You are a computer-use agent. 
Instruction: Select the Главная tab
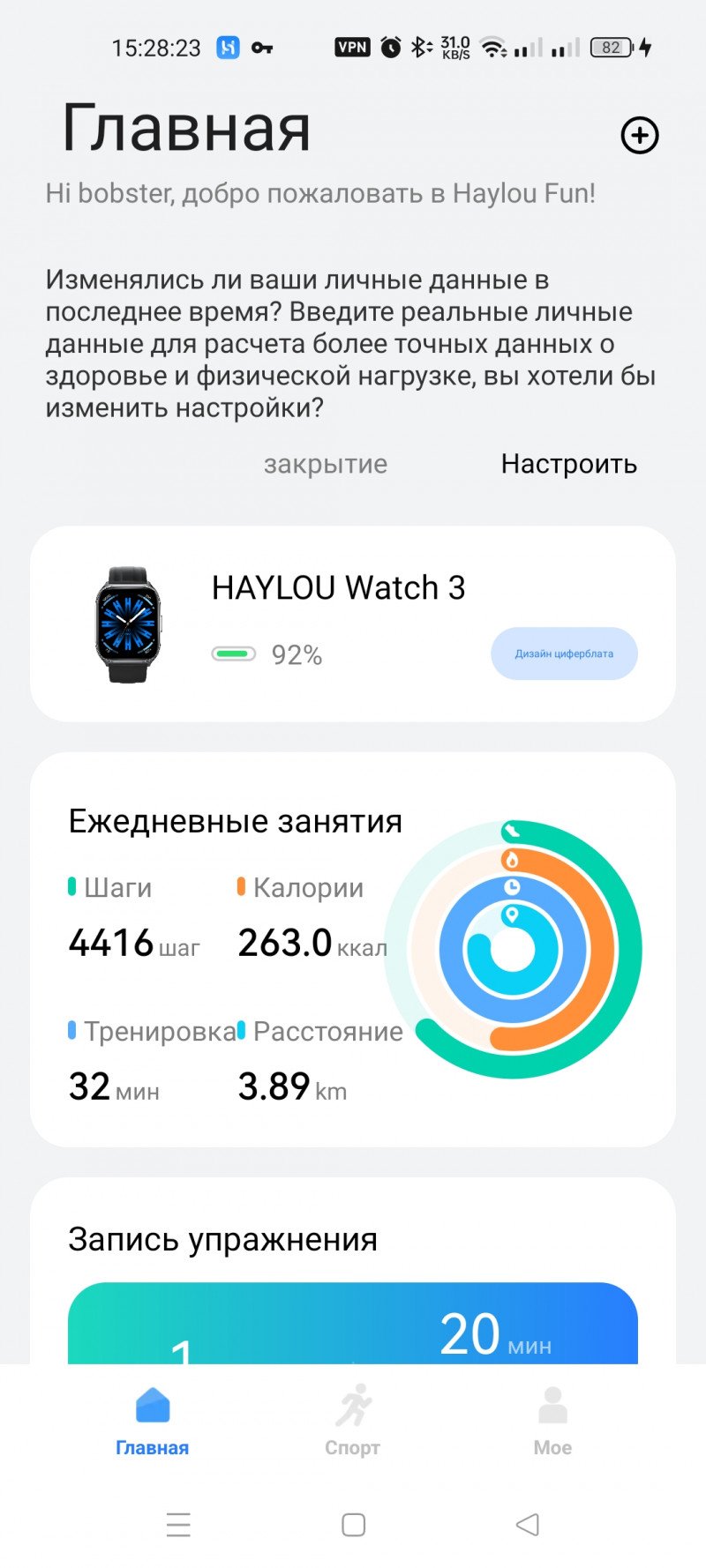(x=153, y=1420)
